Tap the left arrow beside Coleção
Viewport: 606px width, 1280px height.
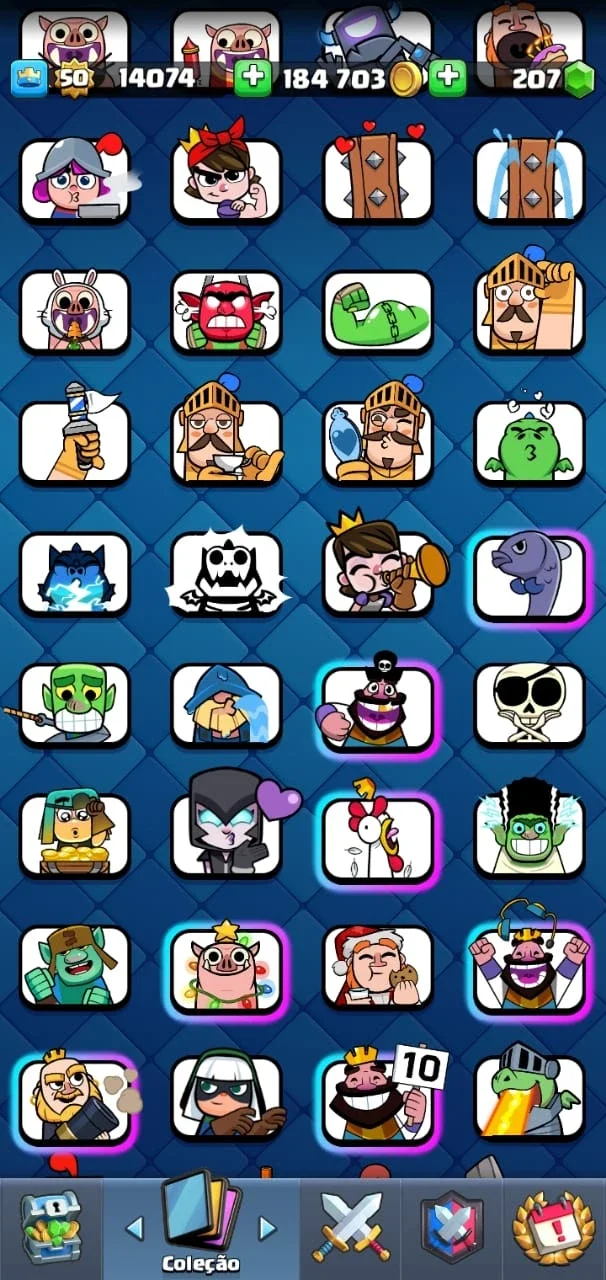click(134, 1227)
